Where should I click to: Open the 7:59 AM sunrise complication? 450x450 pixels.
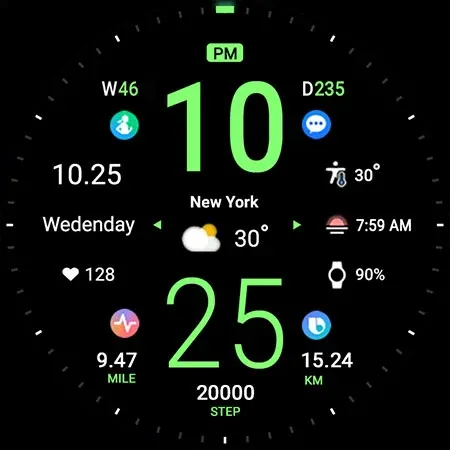368,225
